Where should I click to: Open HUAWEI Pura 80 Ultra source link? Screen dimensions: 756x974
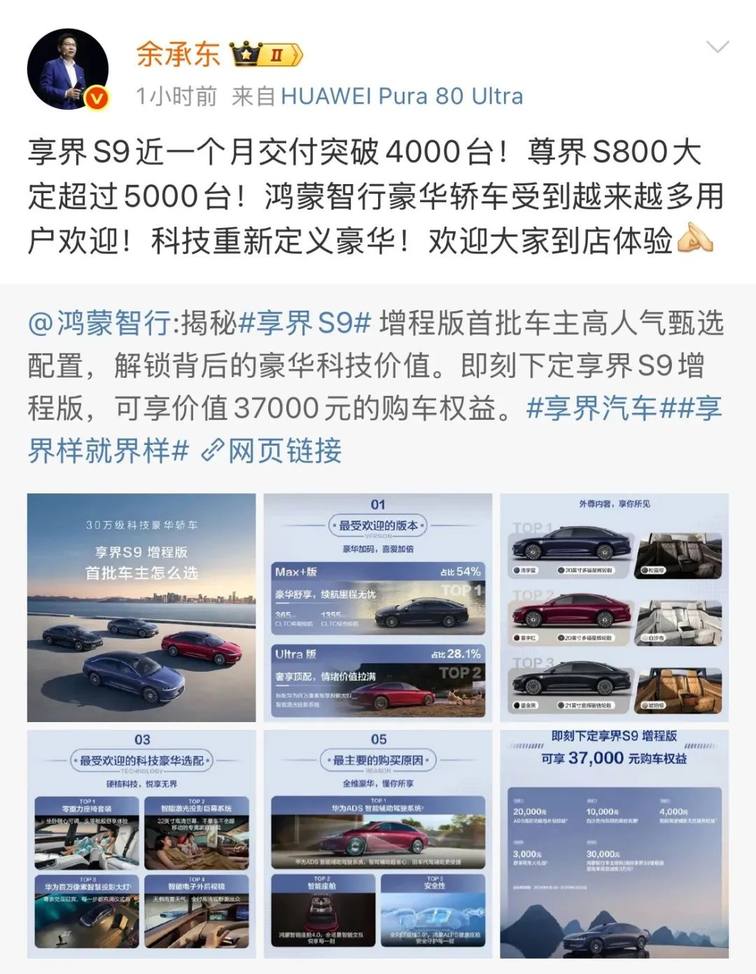(402, 96)
